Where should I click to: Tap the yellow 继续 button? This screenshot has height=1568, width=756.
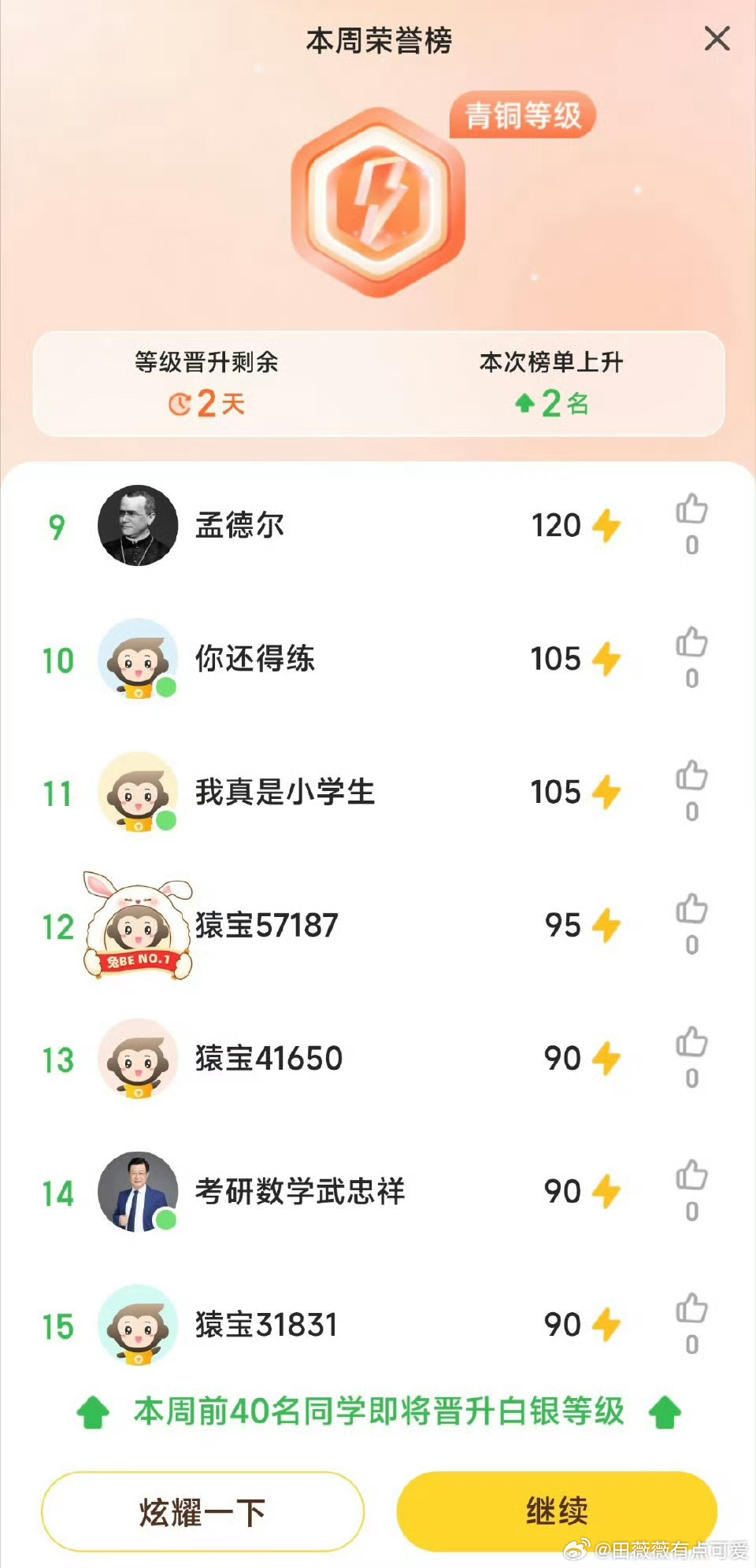[x=557, y=1511]
